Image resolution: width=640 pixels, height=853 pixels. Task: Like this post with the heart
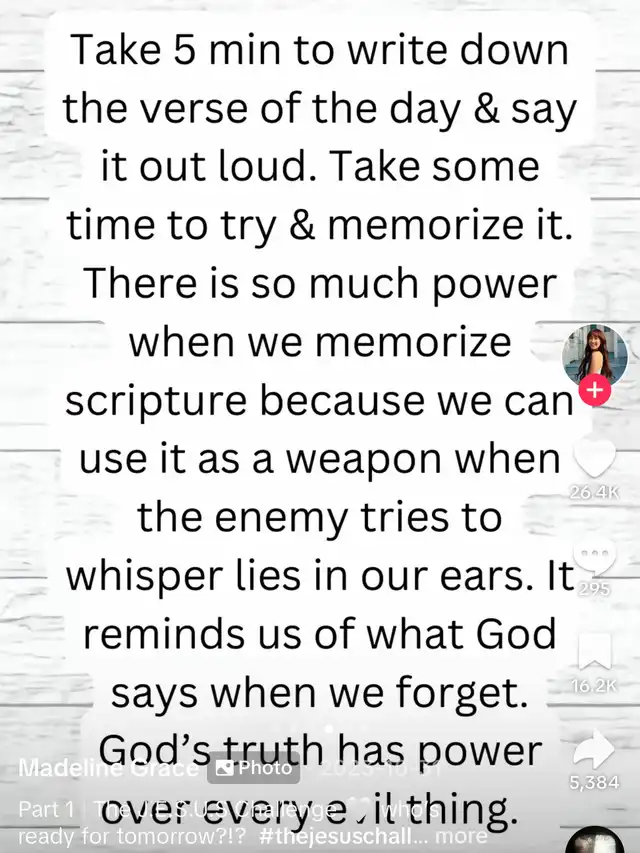click(594, 462)
